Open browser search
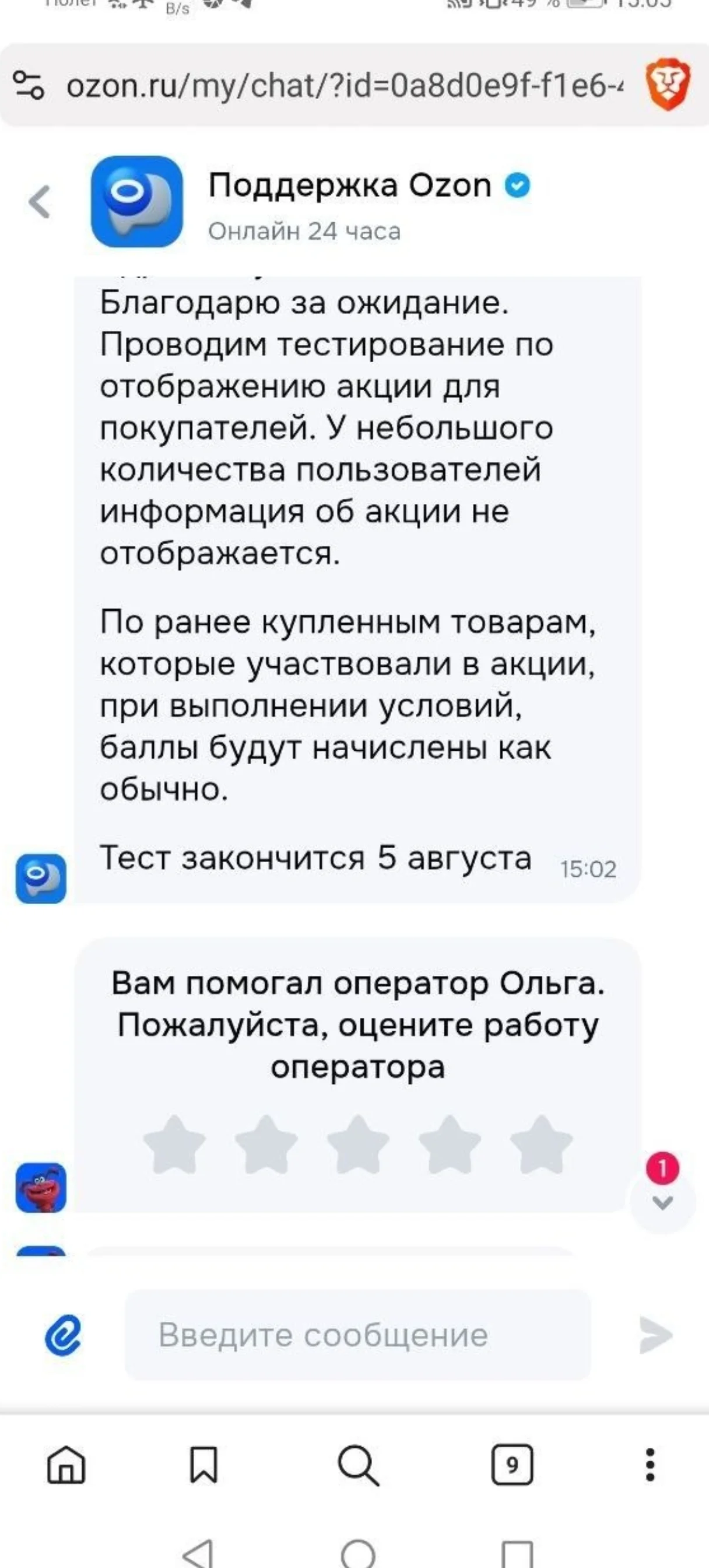 click(359, 1465)
